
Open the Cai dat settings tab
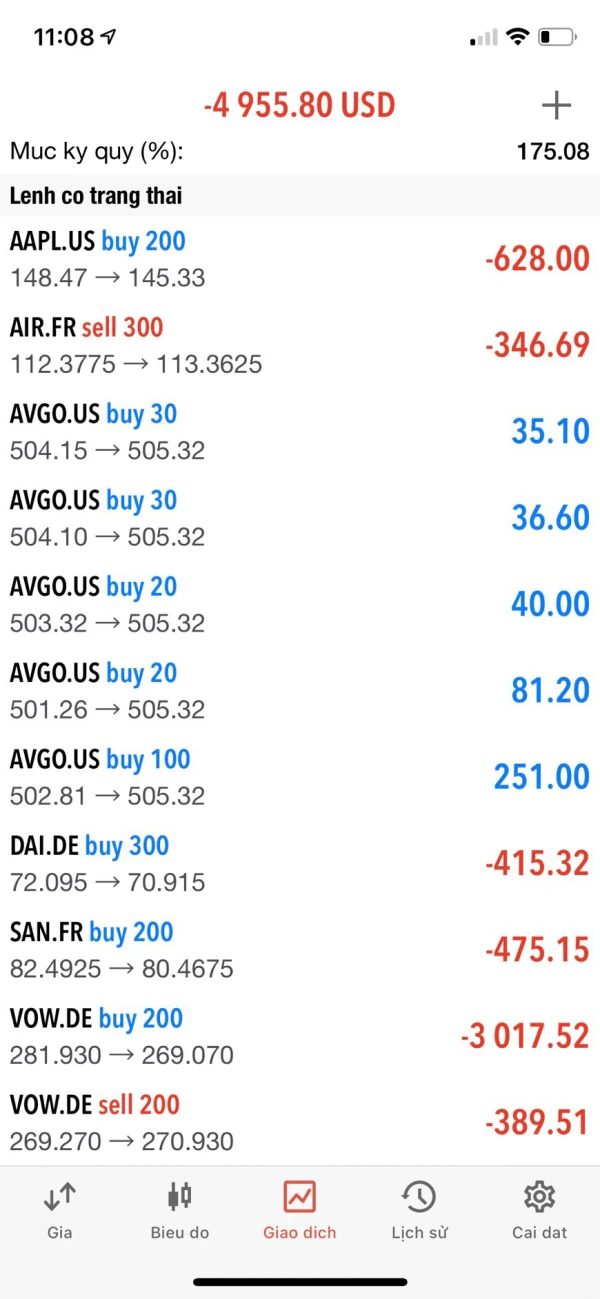[x=540, y=1210]
